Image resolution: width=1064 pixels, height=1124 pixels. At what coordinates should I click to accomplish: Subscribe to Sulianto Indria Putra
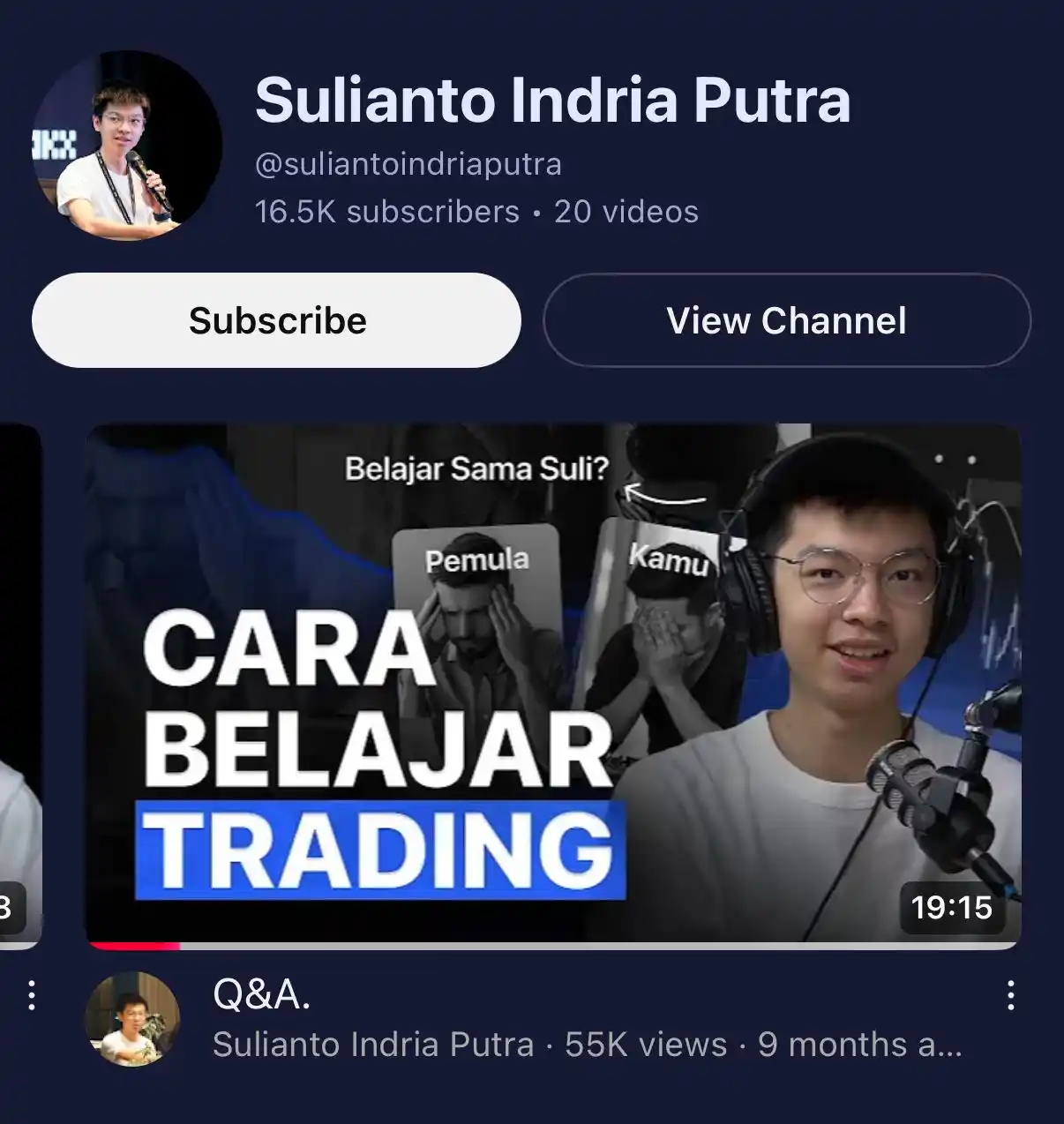pos(276,320)
